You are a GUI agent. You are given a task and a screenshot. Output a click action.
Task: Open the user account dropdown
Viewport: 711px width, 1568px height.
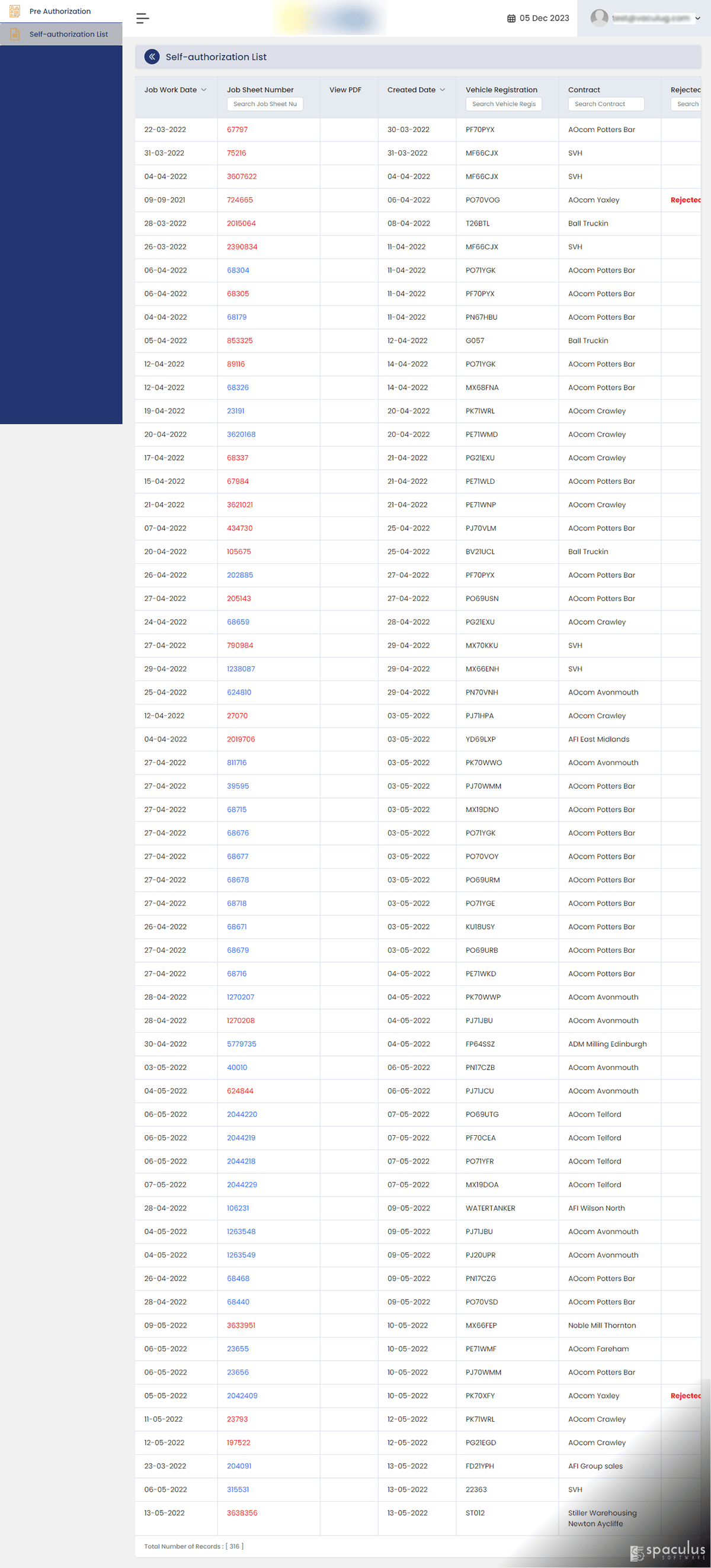645,18
